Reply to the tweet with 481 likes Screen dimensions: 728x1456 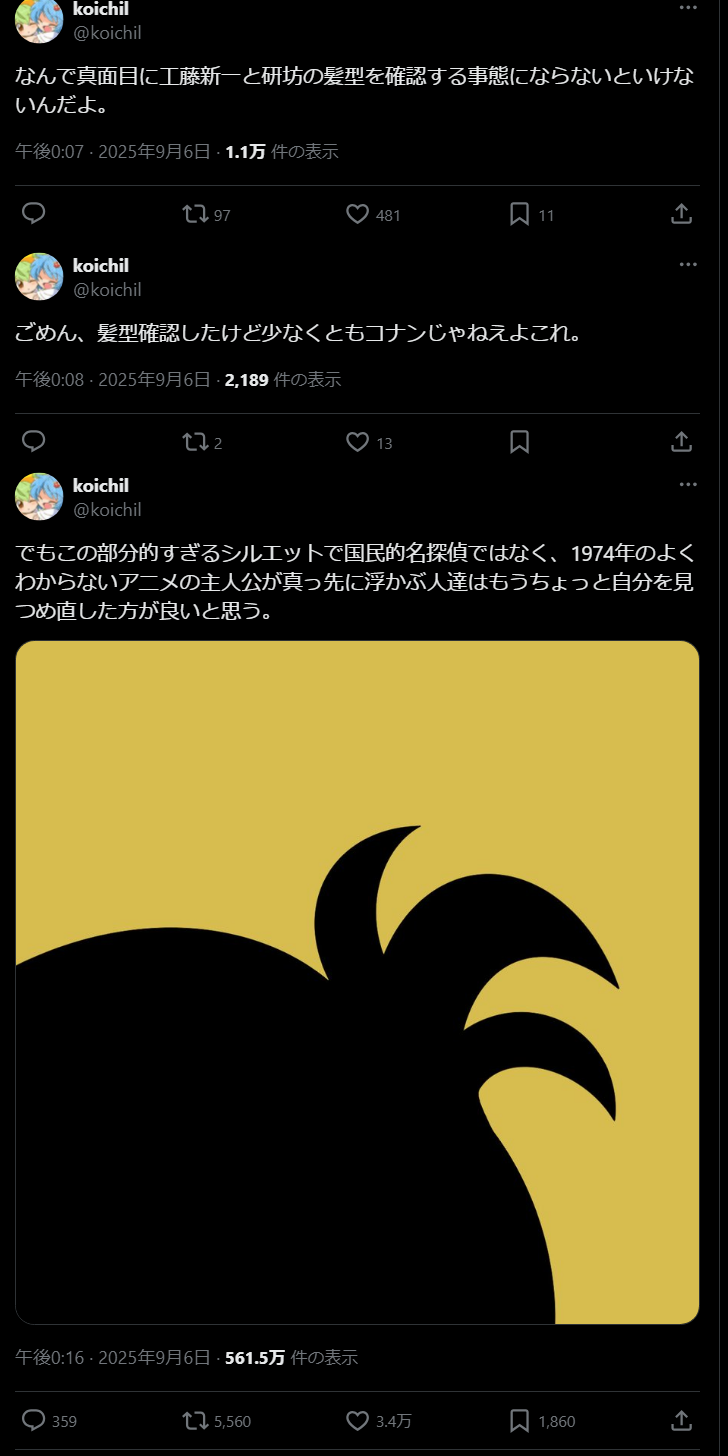(x=34, y=213)
